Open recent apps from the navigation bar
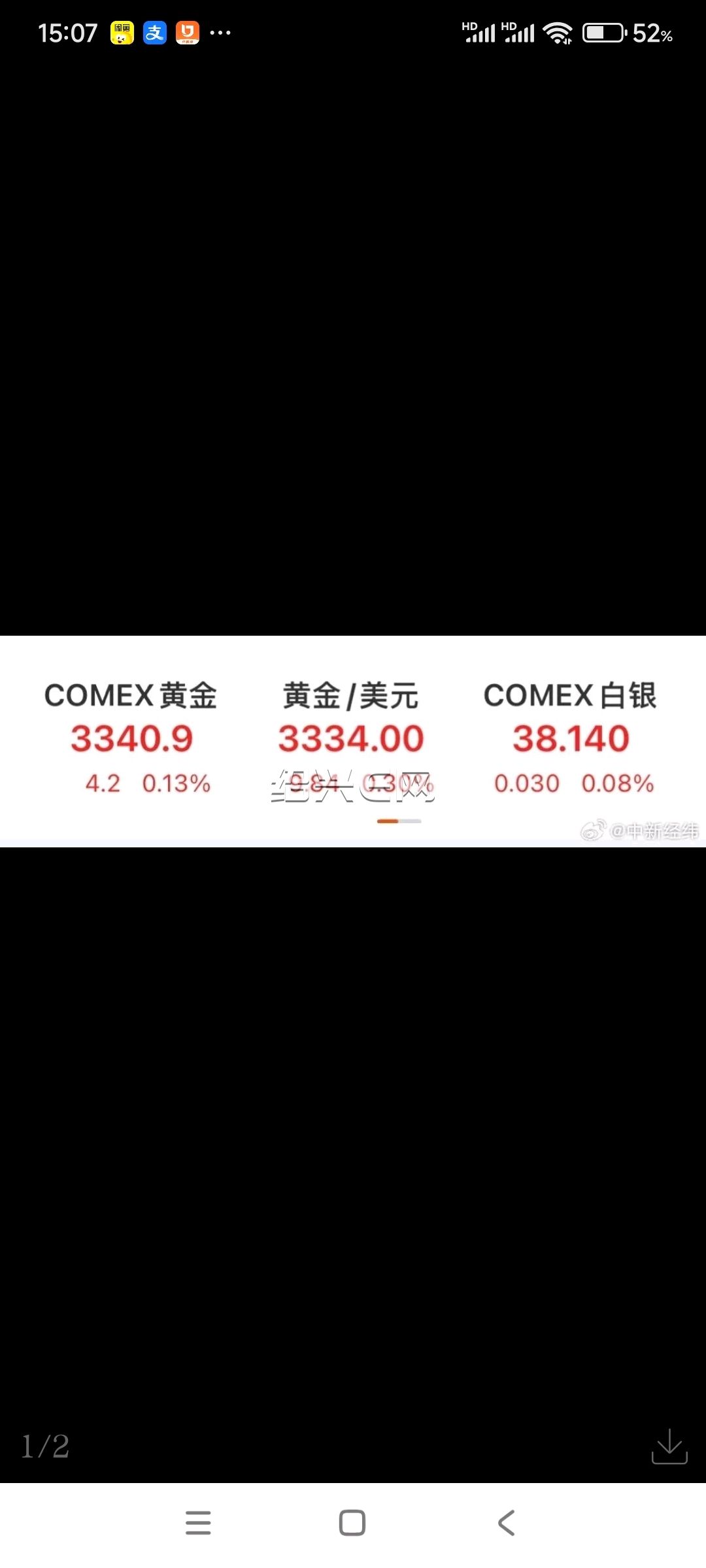 pos(198,1523)
